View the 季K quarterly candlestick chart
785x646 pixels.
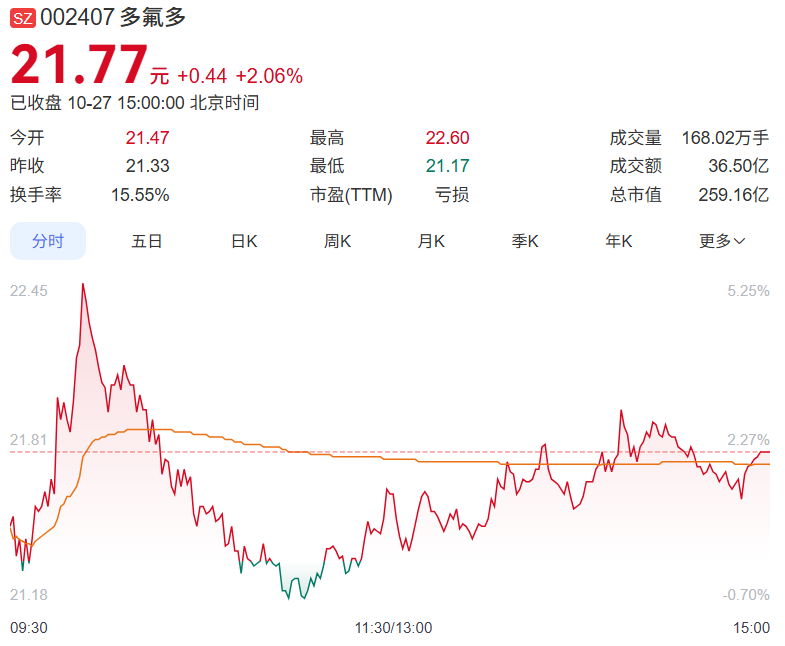pyautogui.click(x=525, y=241)
